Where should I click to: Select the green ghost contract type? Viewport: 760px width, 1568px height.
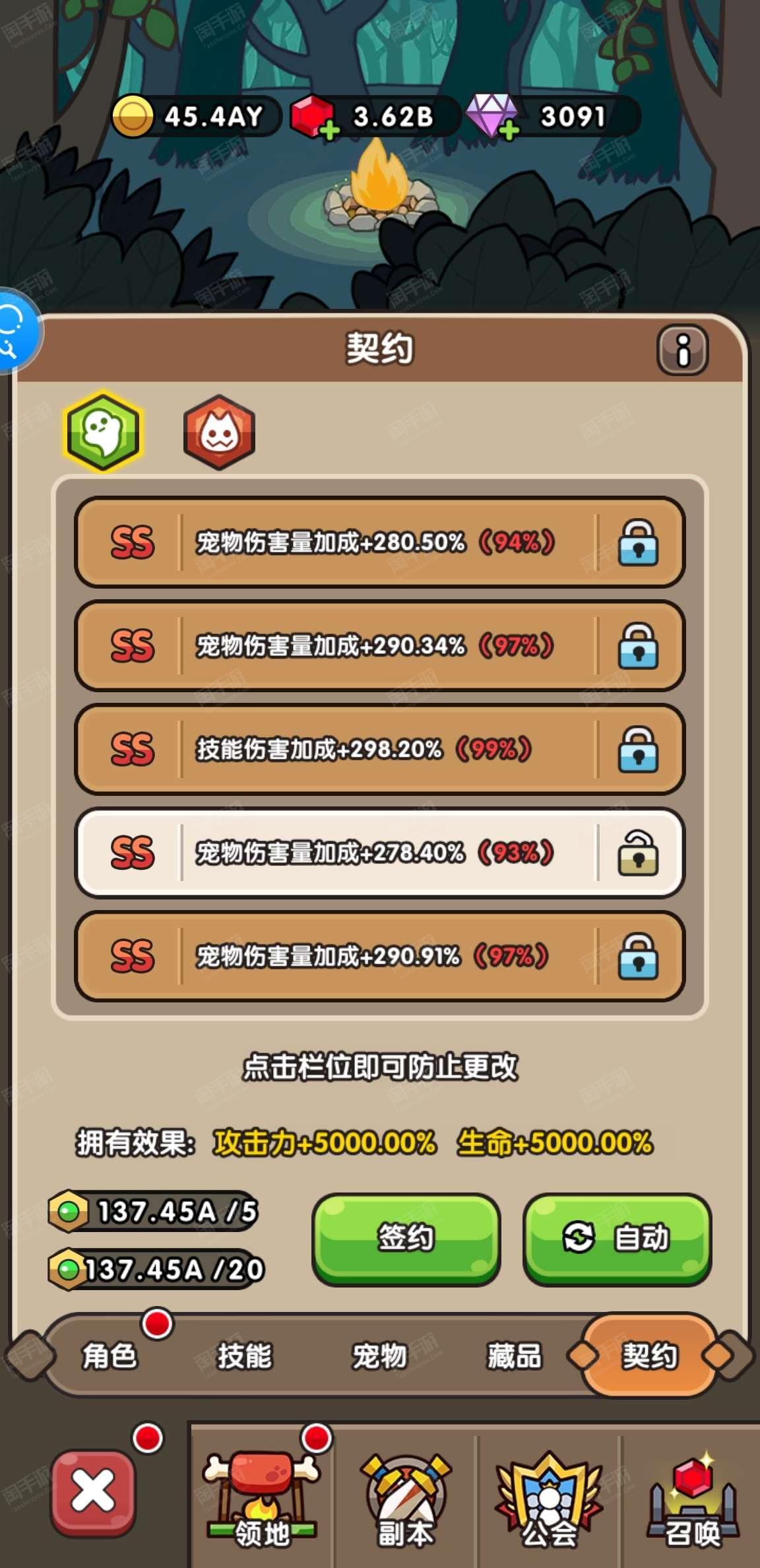point(103,432)
